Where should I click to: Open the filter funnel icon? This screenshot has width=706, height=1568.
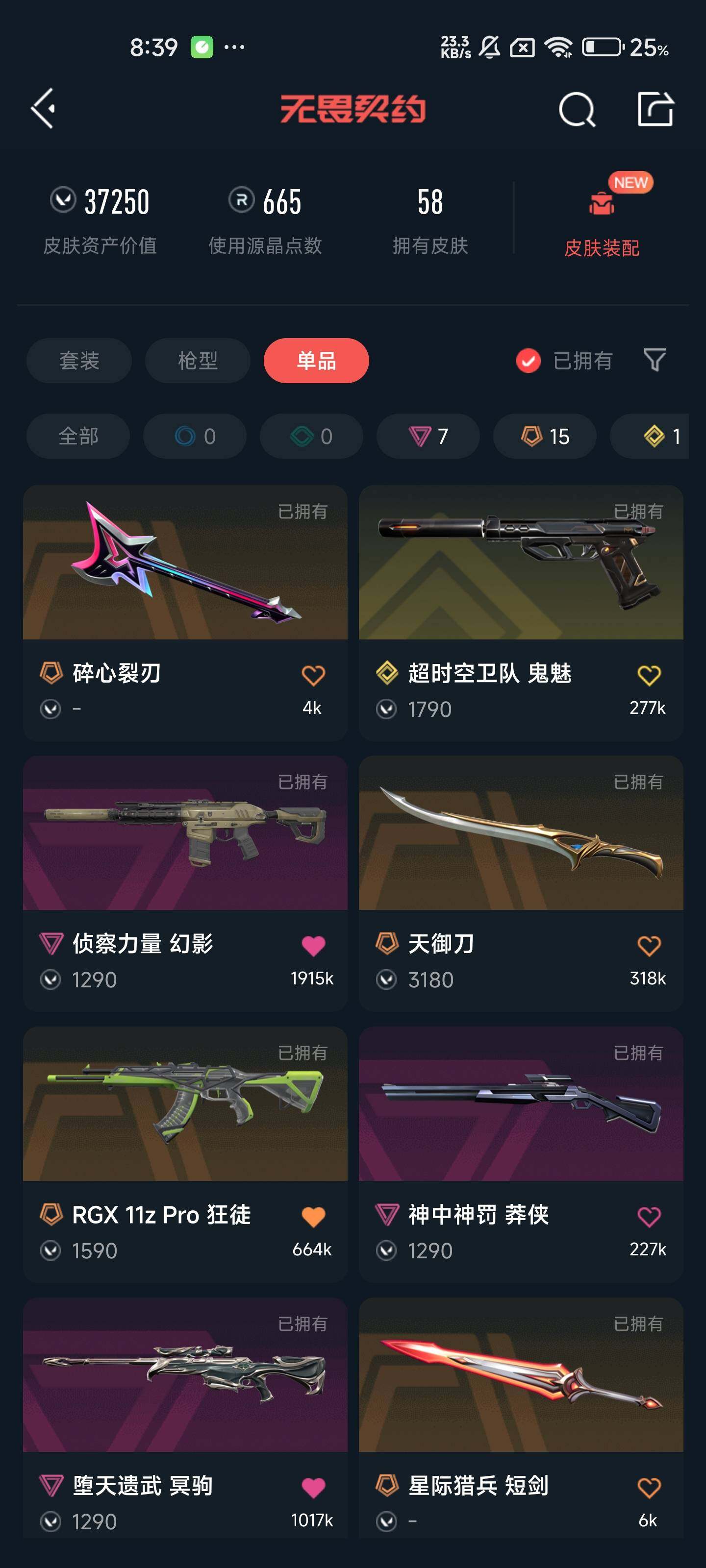tap(654, 360)
